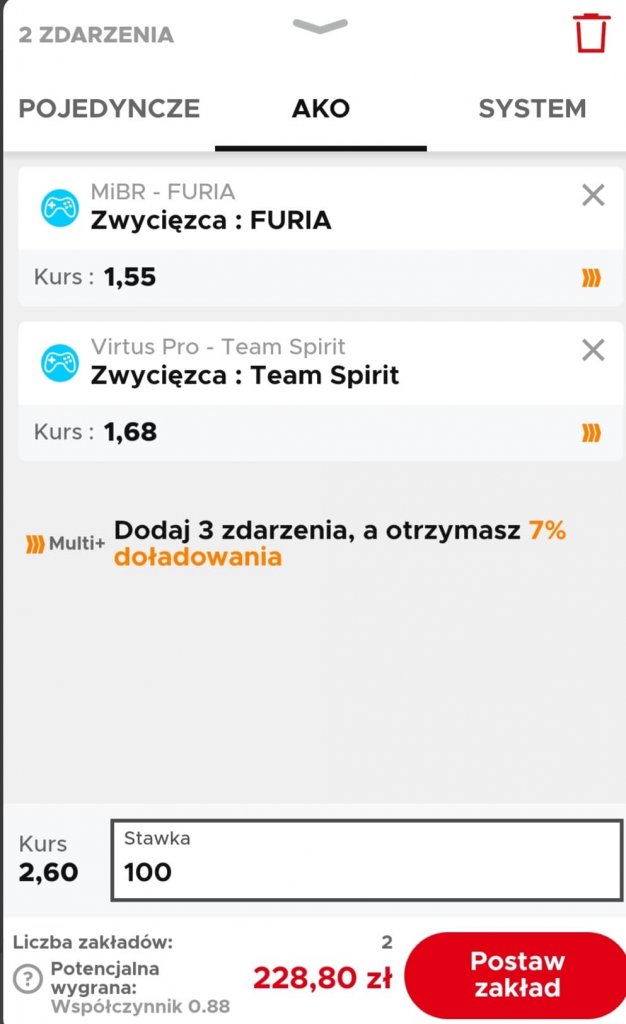Place the bet with Postaw zakład
Screen dimensions: 626x1024
point(517,975)
